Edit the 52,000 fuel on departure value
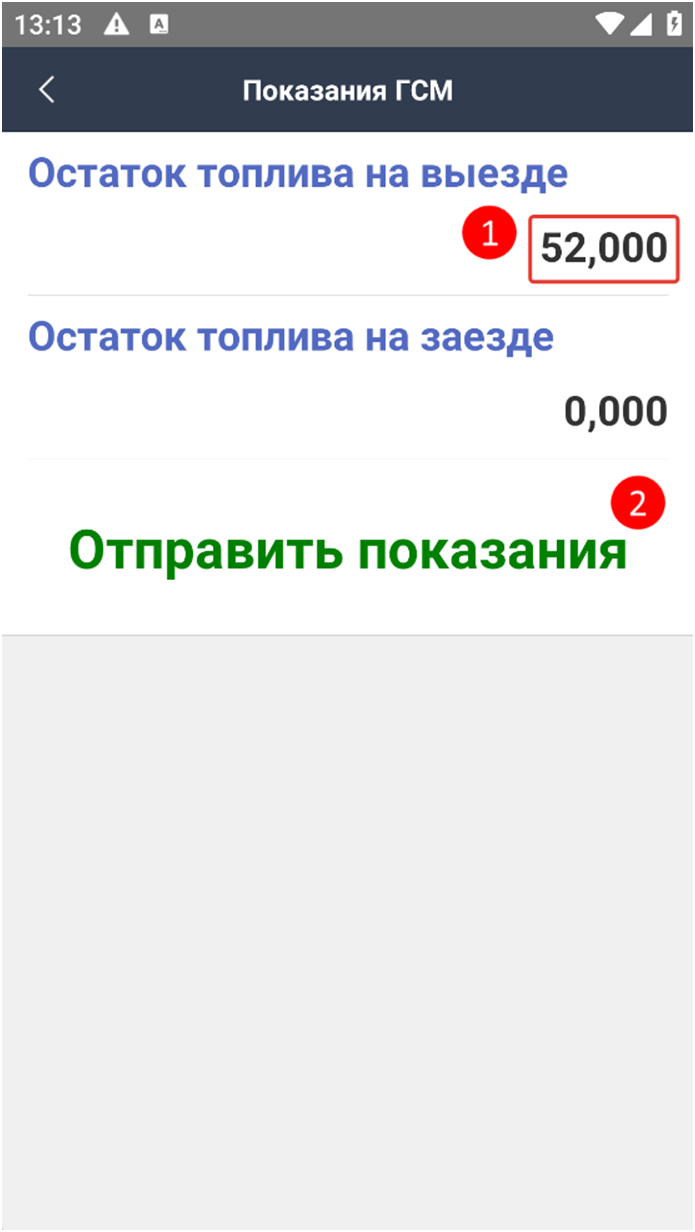 604,248
